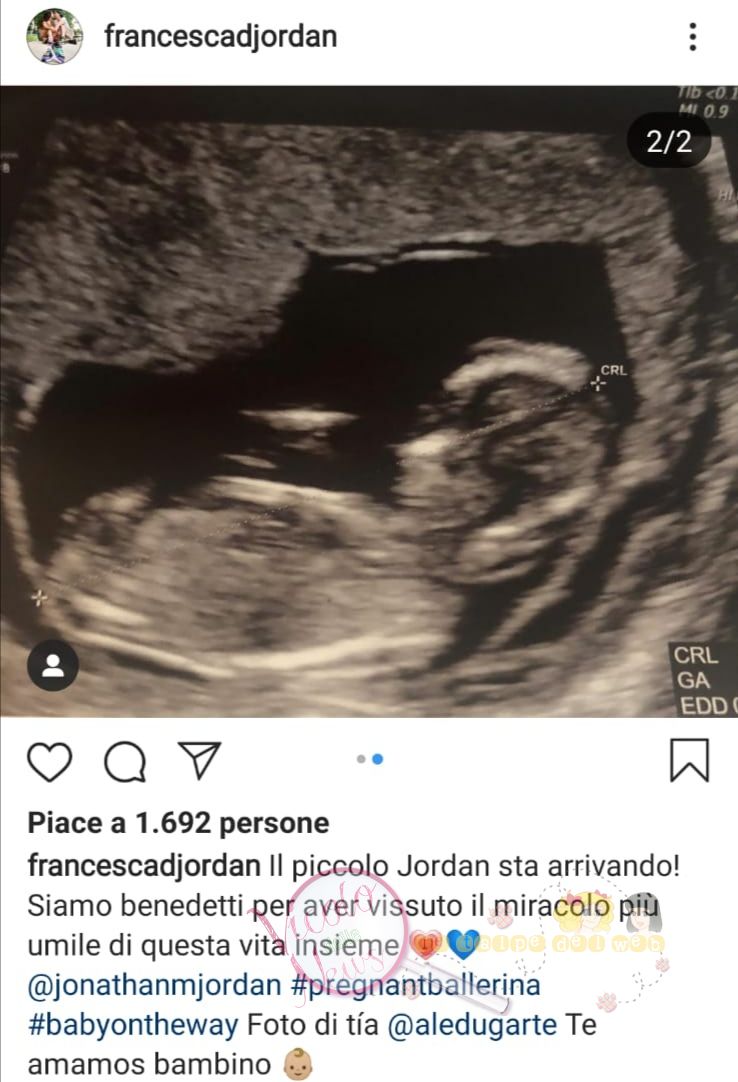View the 1.692 people who liked
738x1082 pixels.
pyautogui.click(x=179, y=823)
